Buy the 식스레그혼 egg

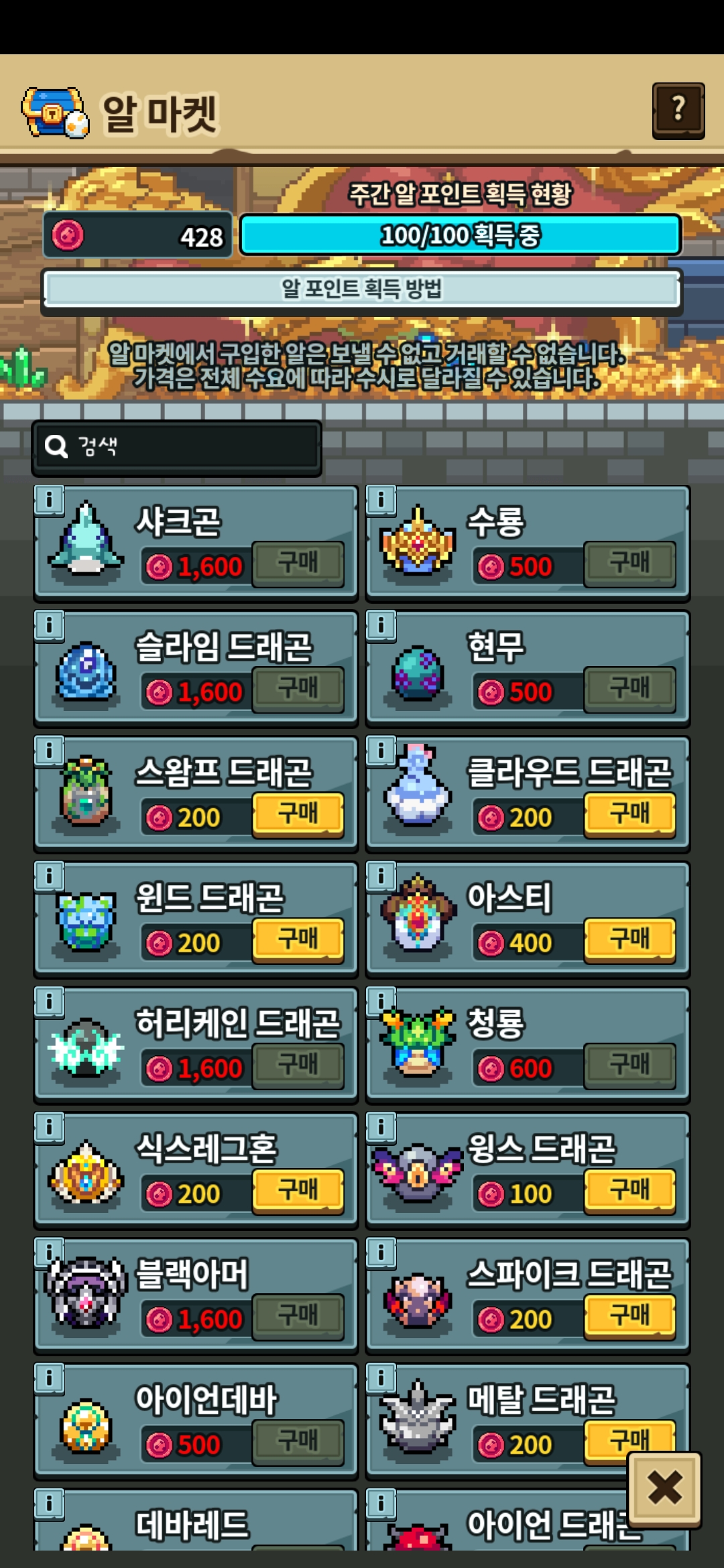pyautogui.click(x=298, y=1191)
